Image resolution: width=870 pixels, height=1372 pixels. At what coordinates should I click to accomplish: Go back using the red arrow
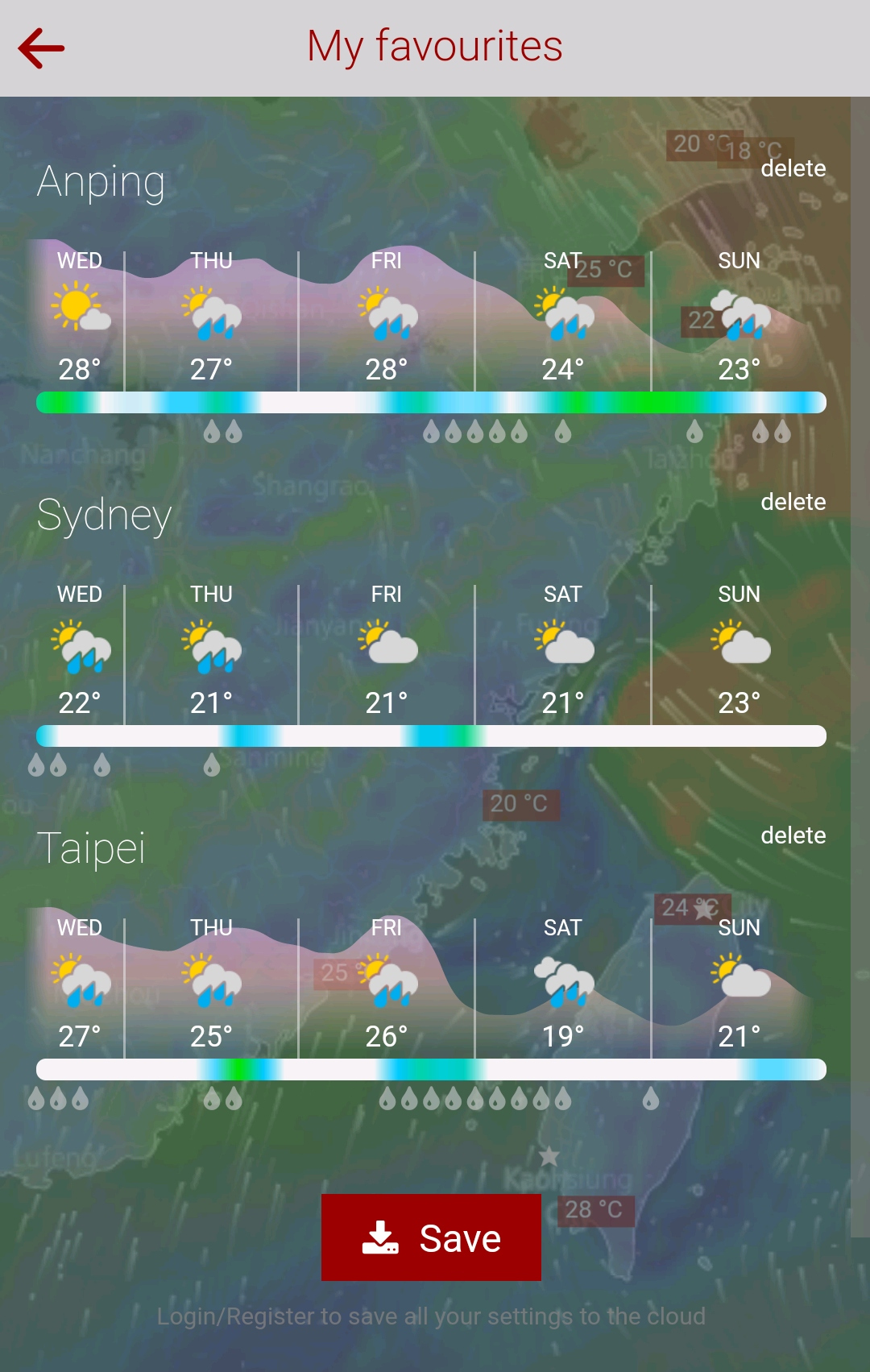[42, 48]
